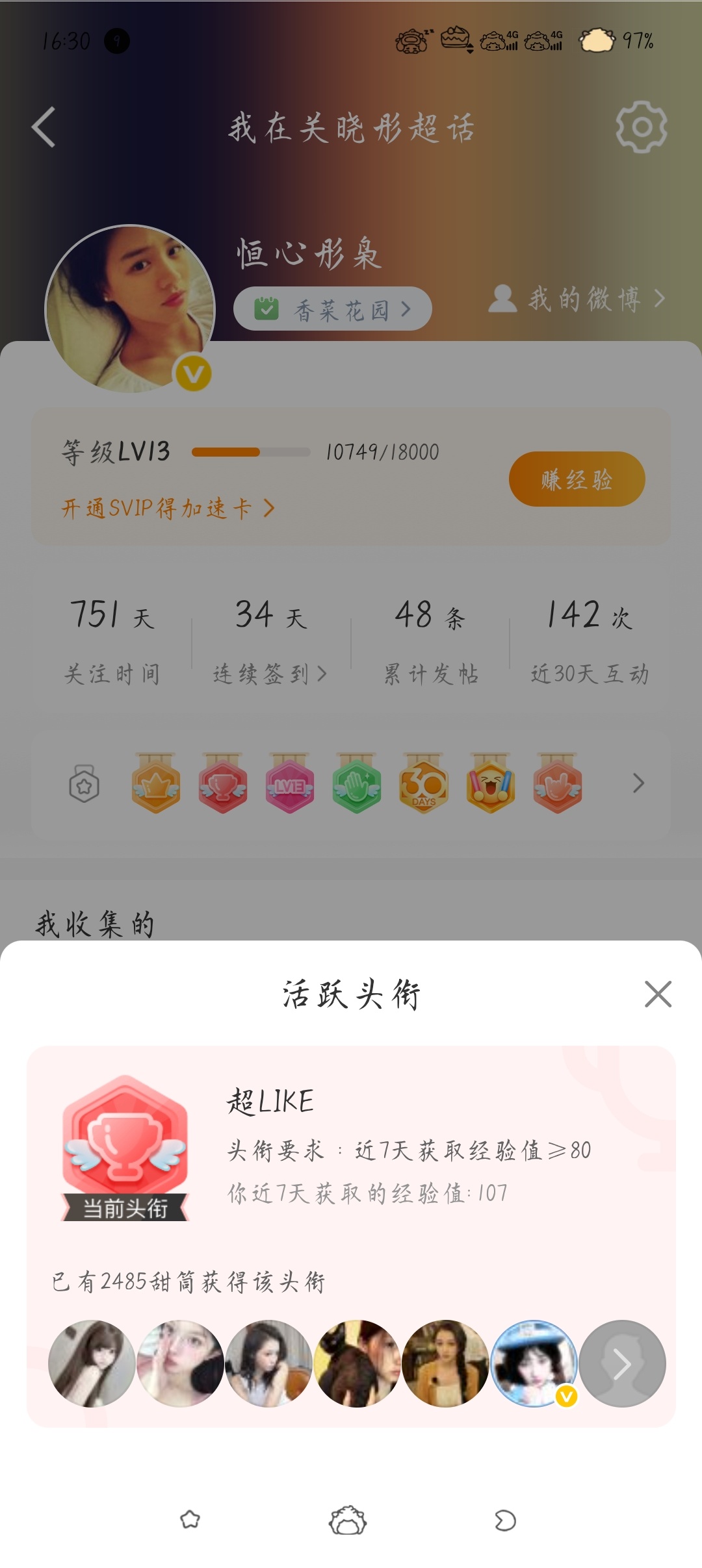Open 开通SVIP得加速卡 link

[x=168, y=508]
